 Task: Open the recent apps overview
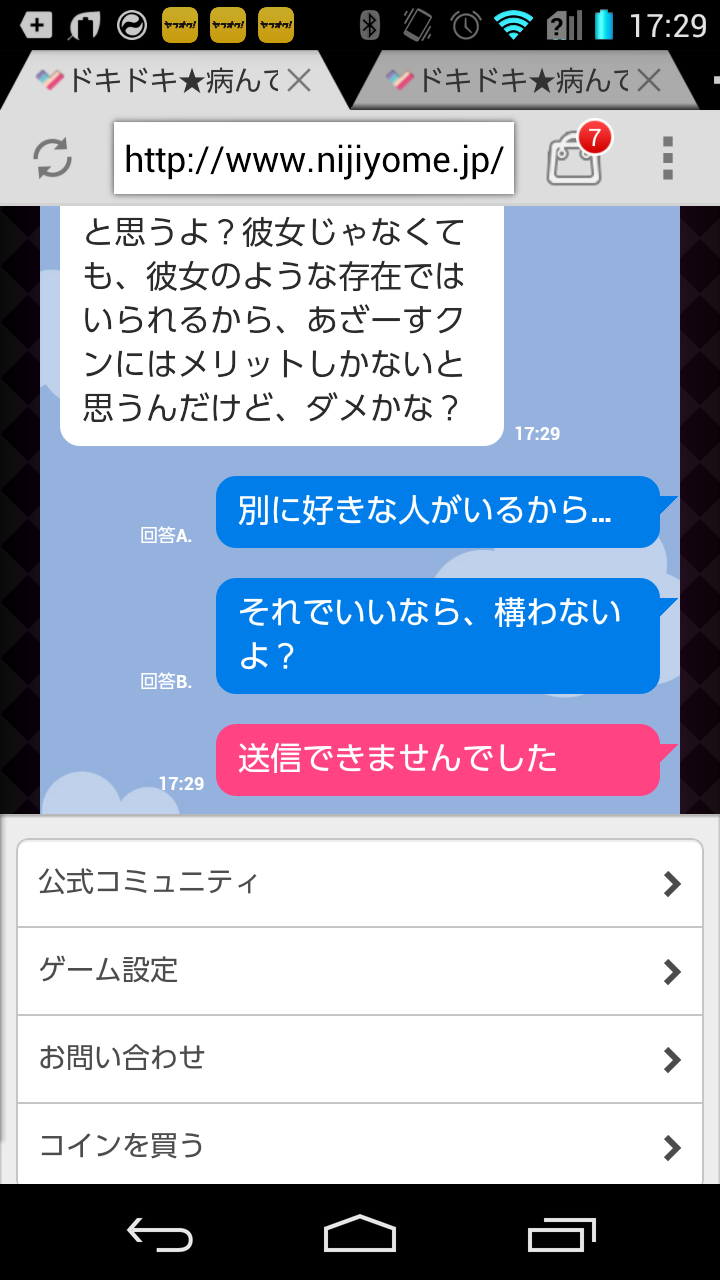click(x=561, y=1234)
